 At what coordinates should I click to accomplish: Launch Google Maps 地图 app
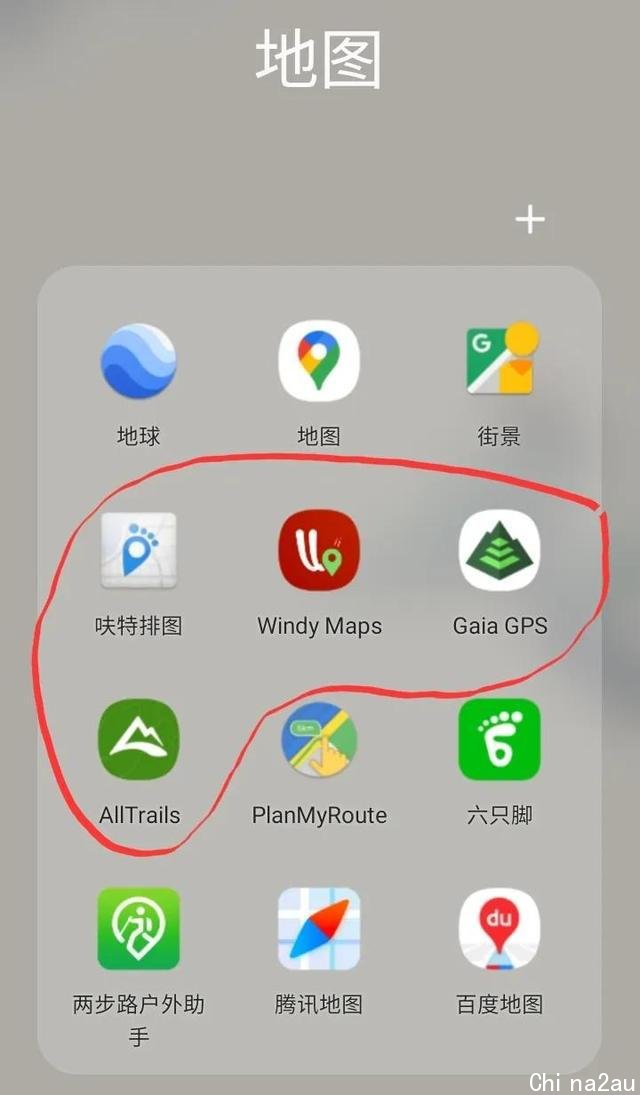pos(319,362)
